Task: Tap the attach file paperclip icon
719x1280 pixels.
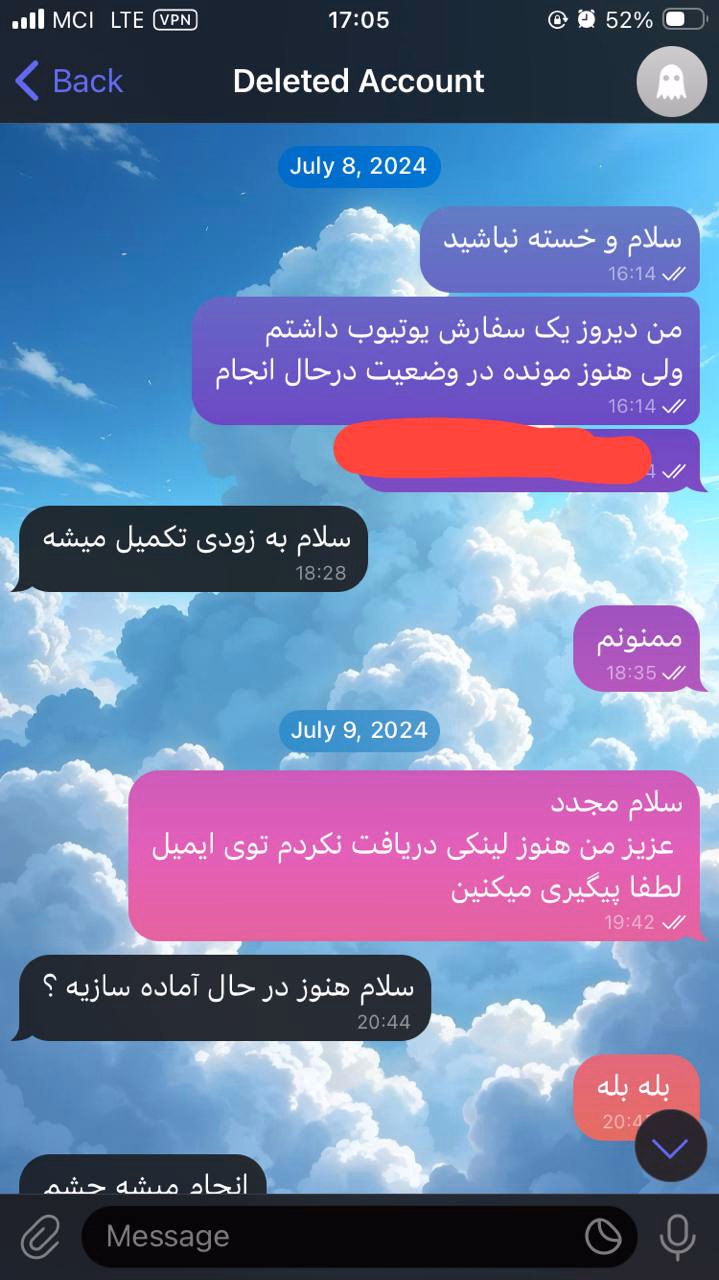Action: (x=41, y=1237)
